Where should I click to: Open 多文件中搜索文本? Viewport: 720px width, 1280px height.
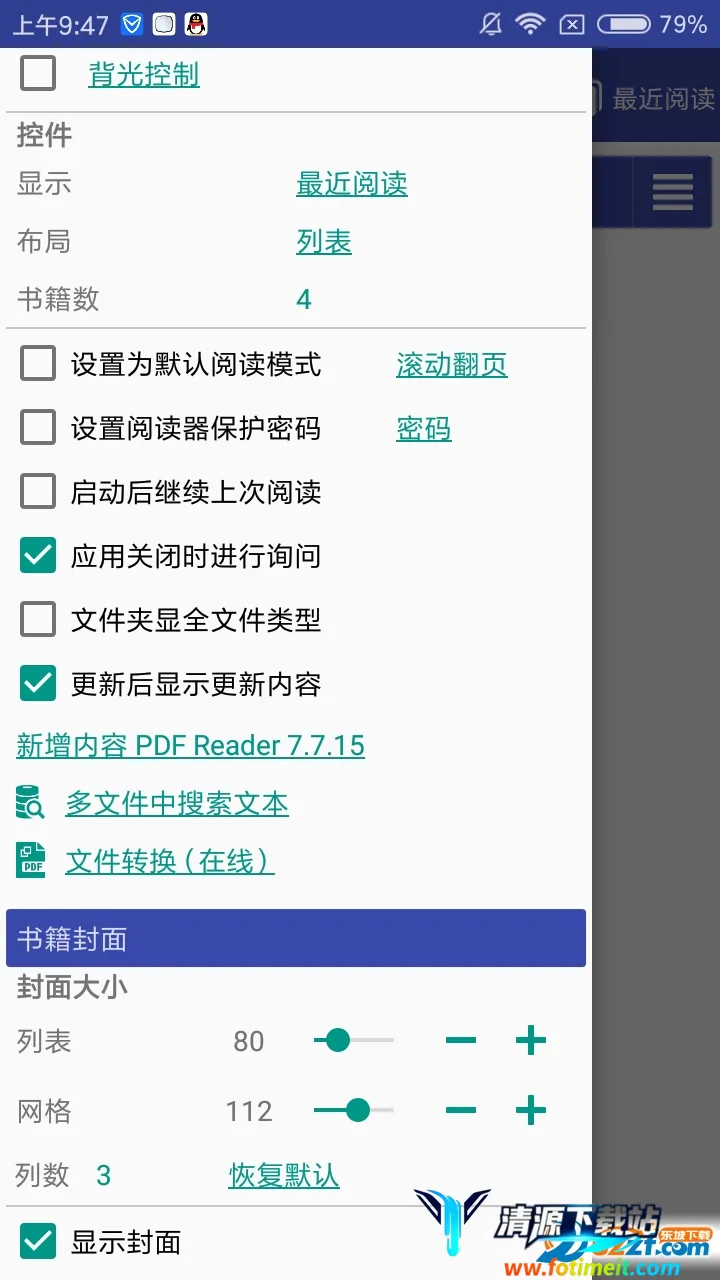point(177,804)
